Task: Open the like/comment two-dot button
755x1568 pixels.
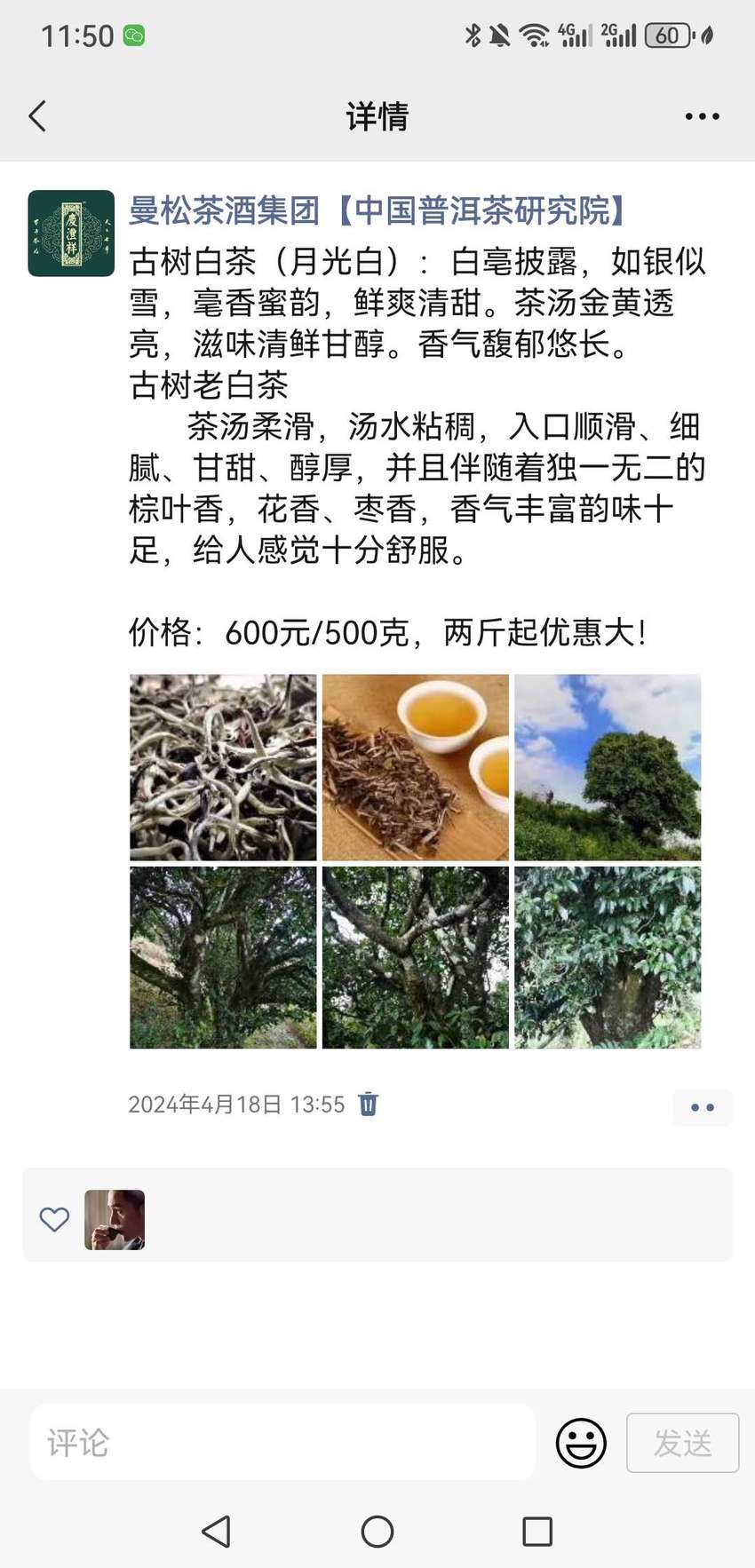Action: point(703,1107)
